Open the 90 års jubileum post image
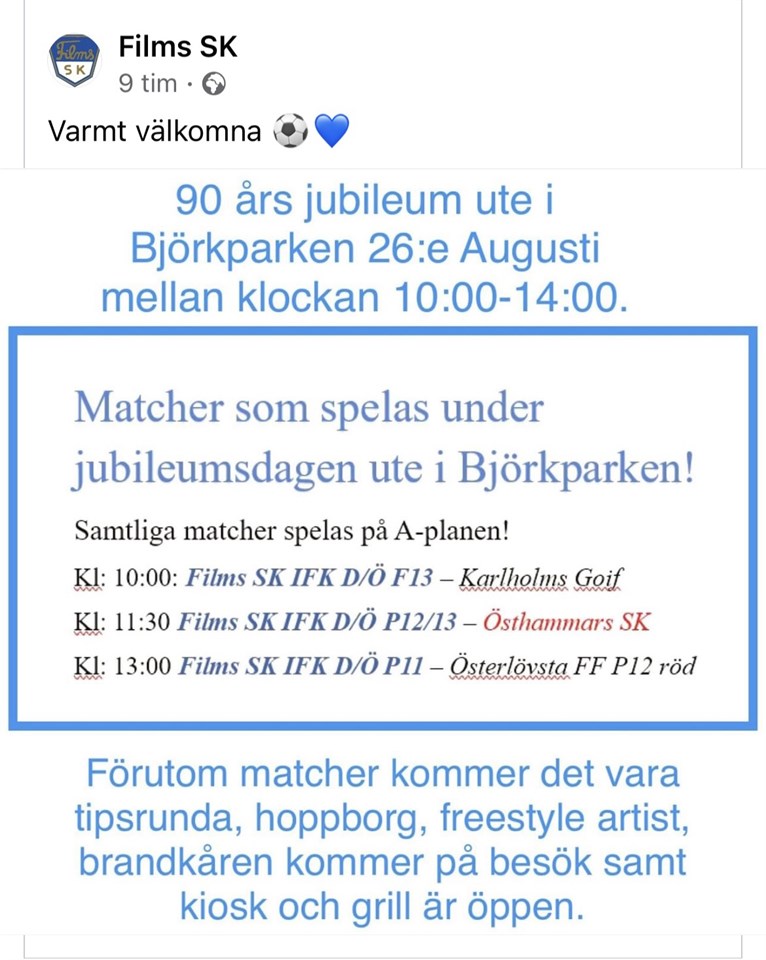766x960 pixels. tap(383, 550)
